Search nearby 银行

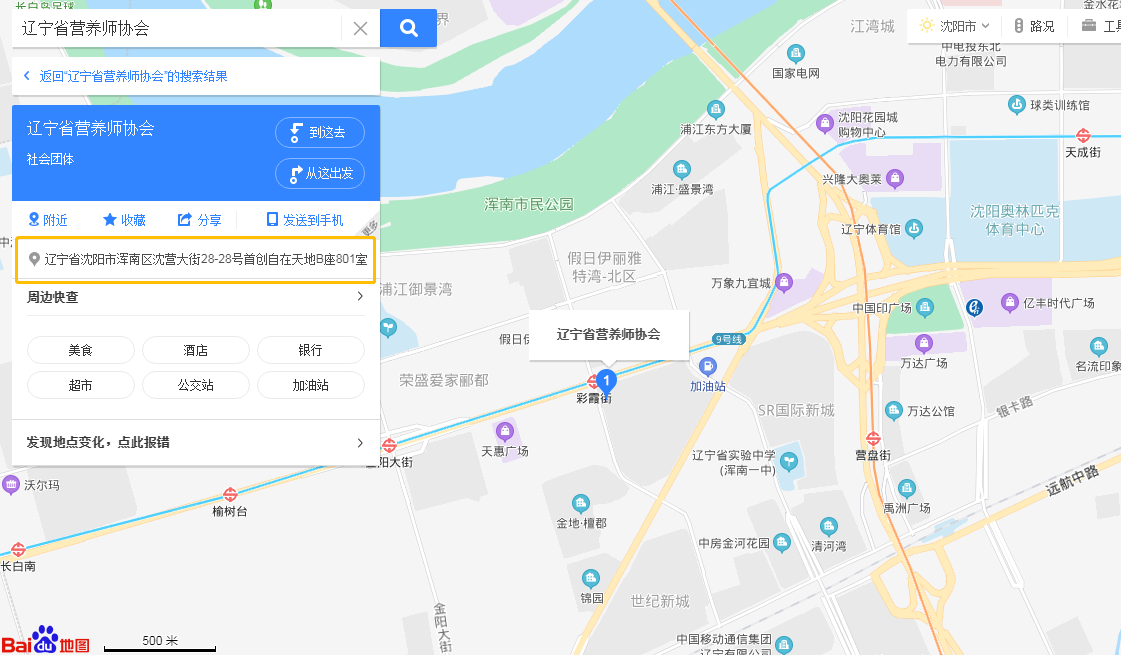click(x=310, y=351)
